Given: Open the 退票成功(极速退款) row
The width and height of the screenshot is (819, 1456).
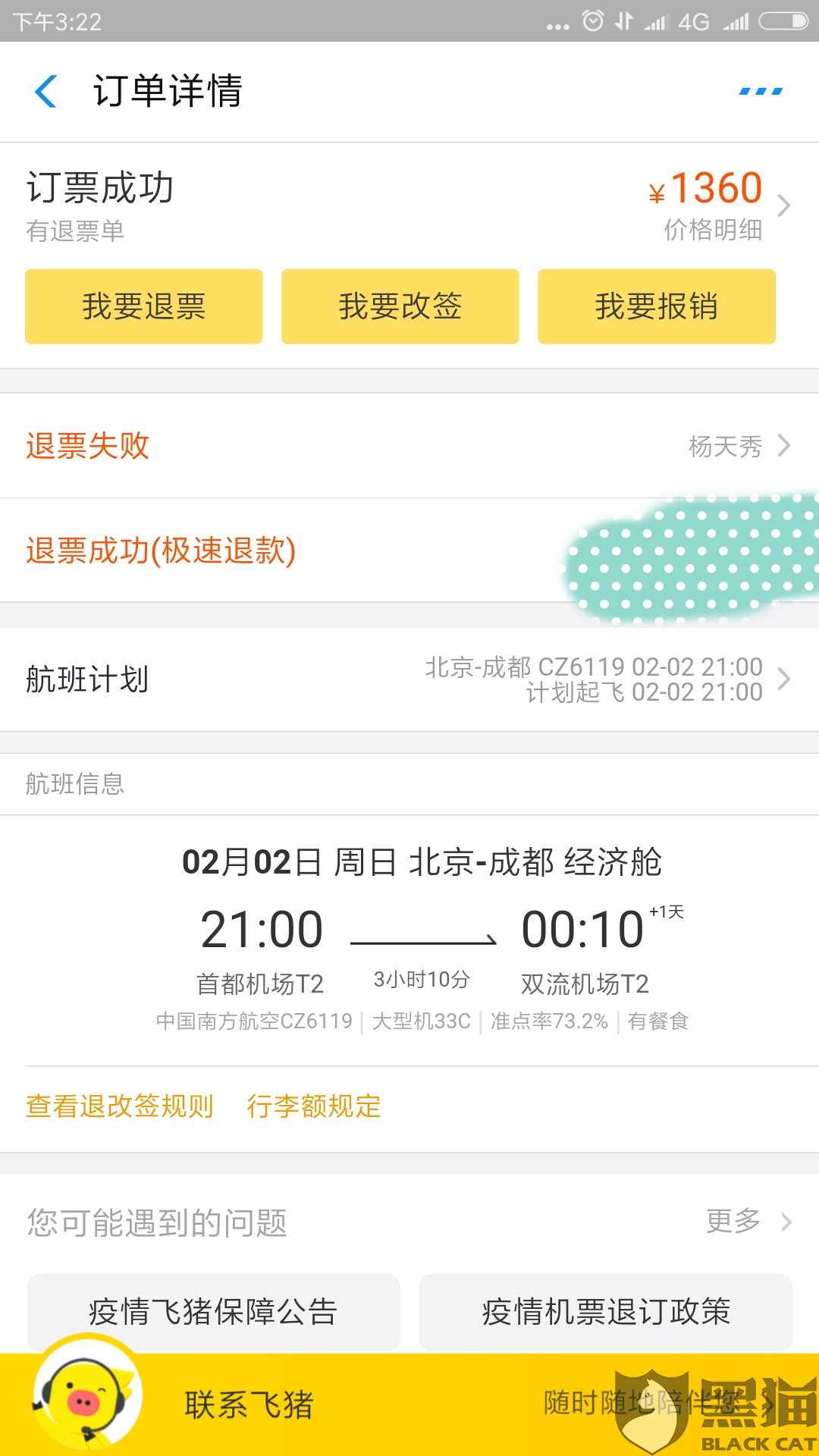Looking at the screenshot, I should tap(303, 551).
